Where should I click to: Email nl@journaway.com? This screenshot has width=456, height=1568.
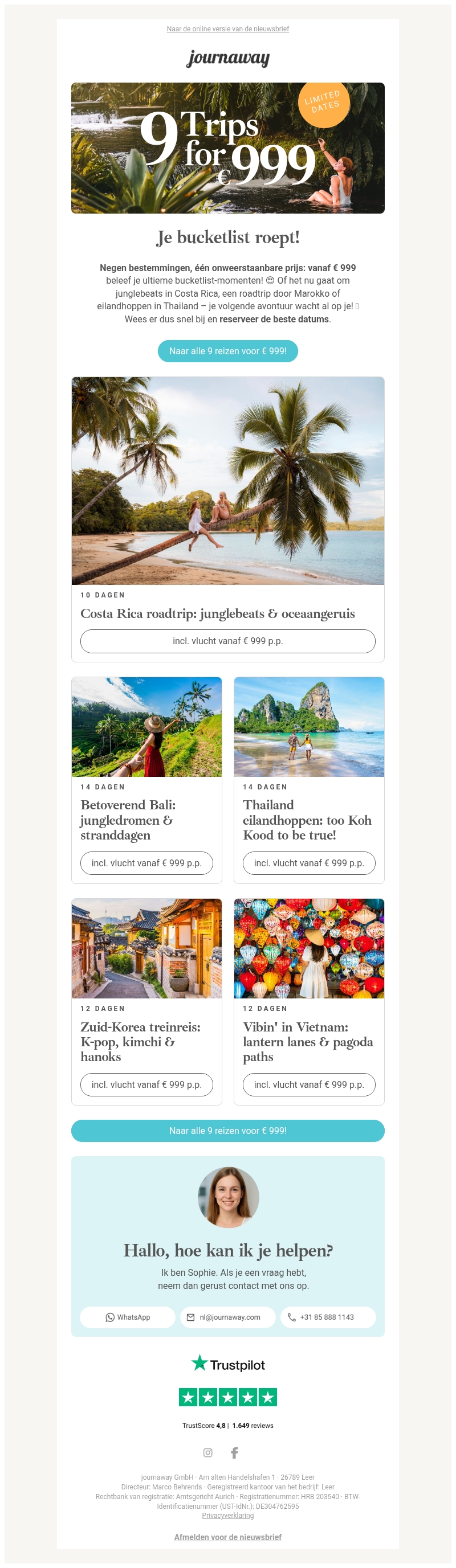pyautogui.click(x=227, y=1317)
